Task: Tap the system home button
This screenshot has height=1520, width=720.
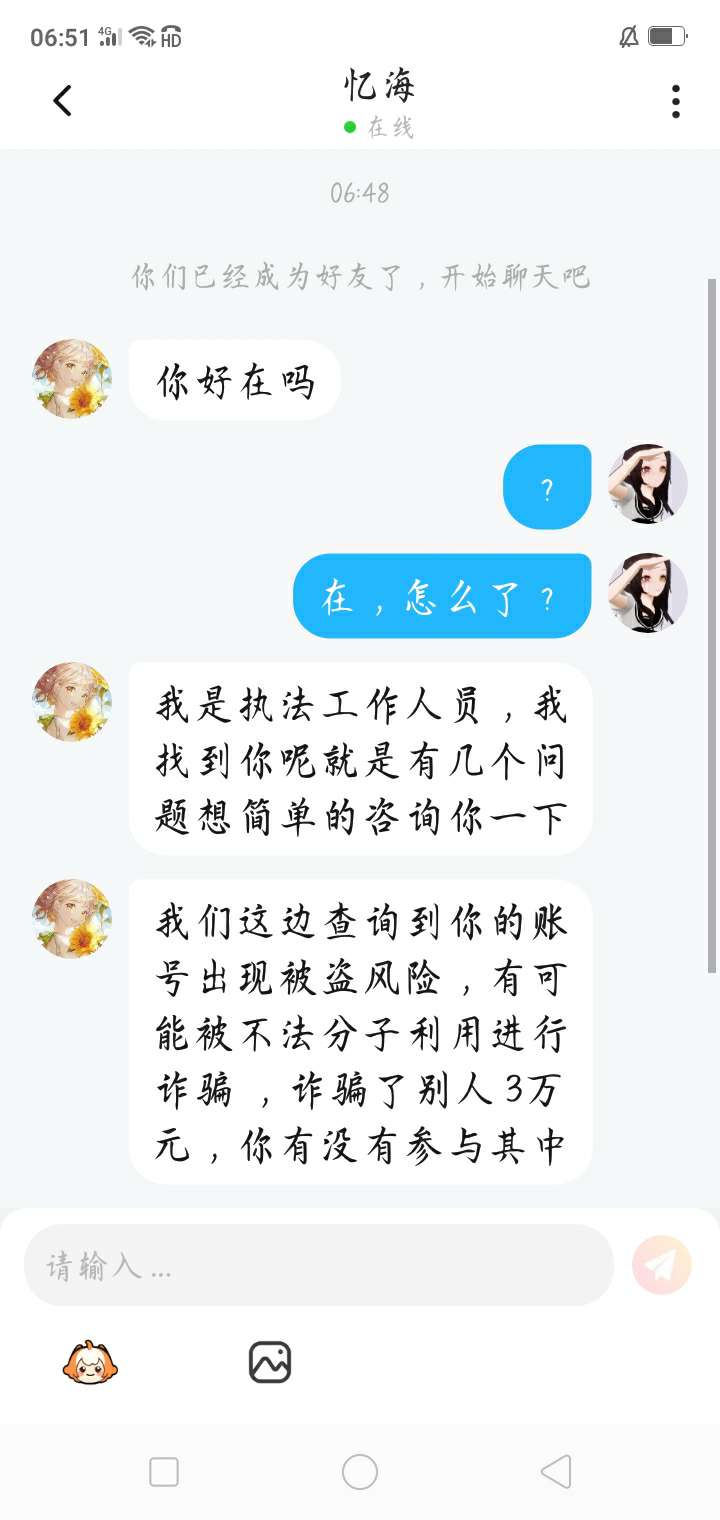Action: pos(360,1472)
